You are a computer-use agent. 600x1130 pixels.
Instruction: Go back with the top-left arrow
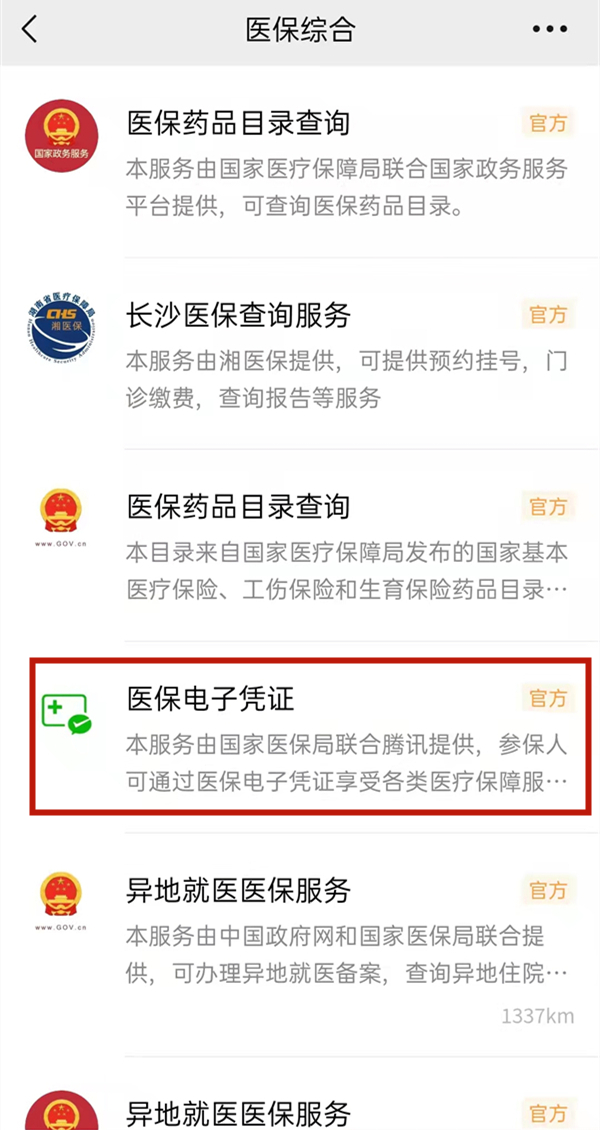point(30,30)
